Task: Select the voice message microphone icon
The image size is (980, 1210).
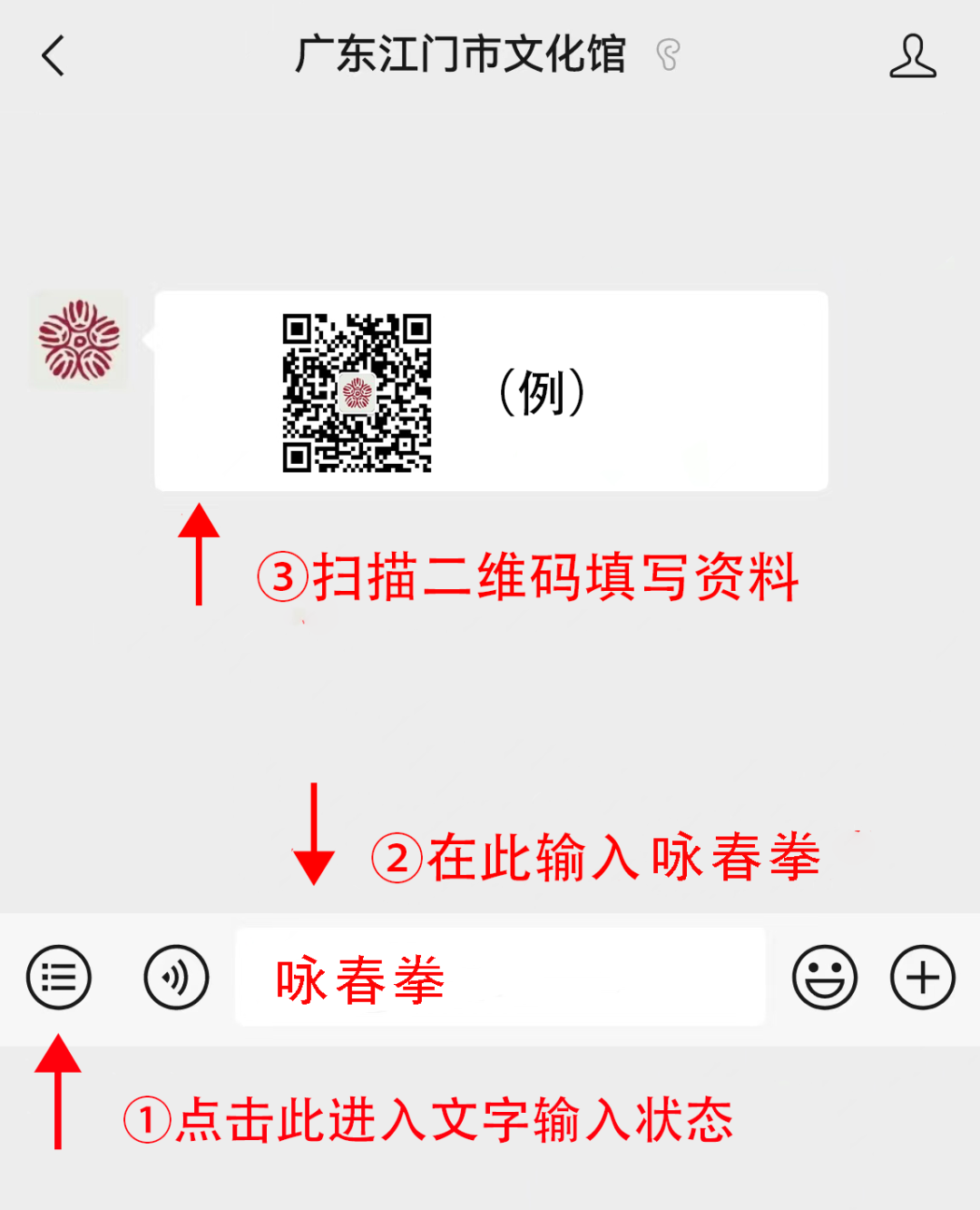Action: click(176, 977)
